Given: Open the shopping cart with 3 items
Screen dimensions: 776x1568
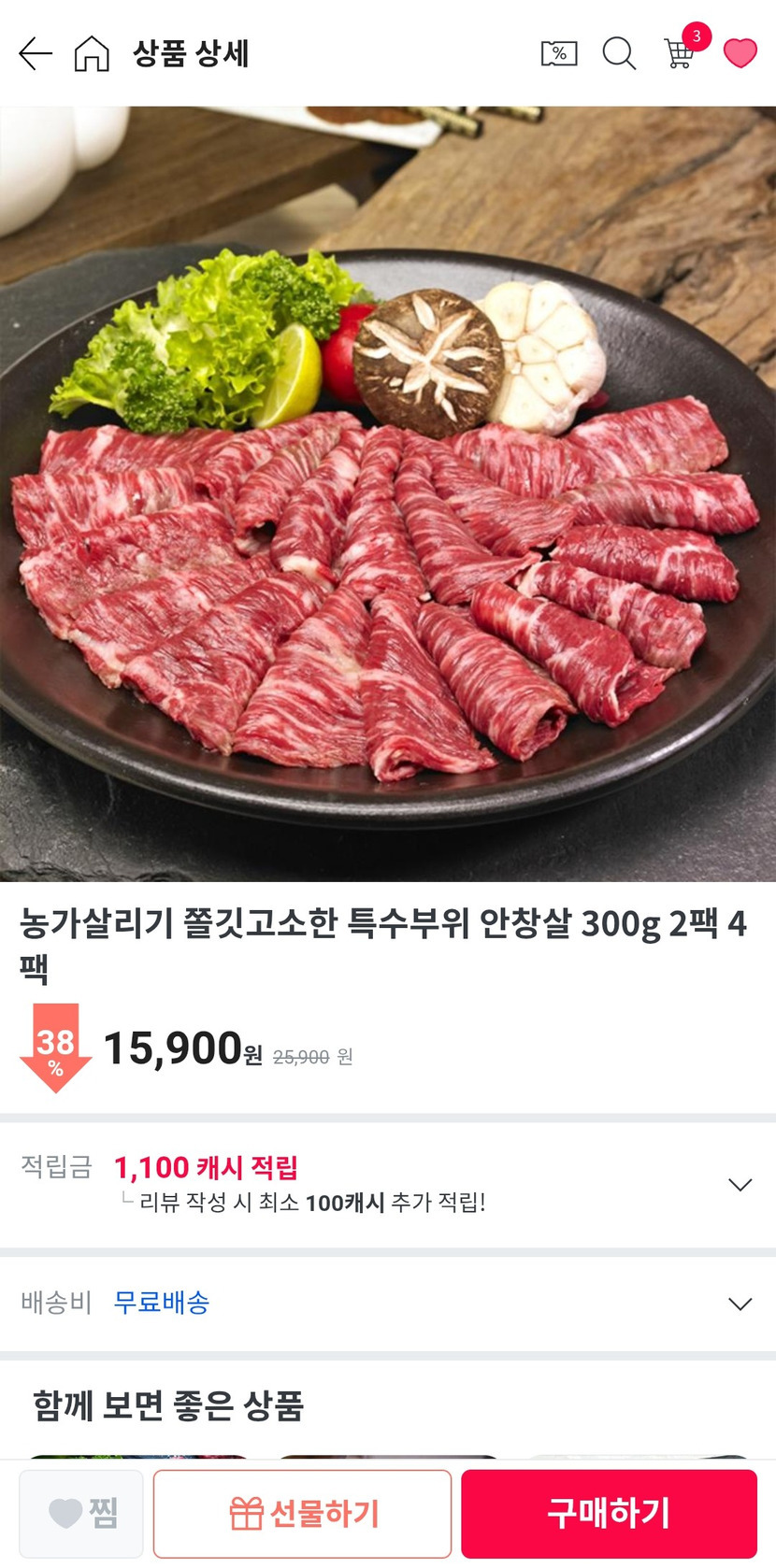Looking at the screenshot, I should [681, 53].
